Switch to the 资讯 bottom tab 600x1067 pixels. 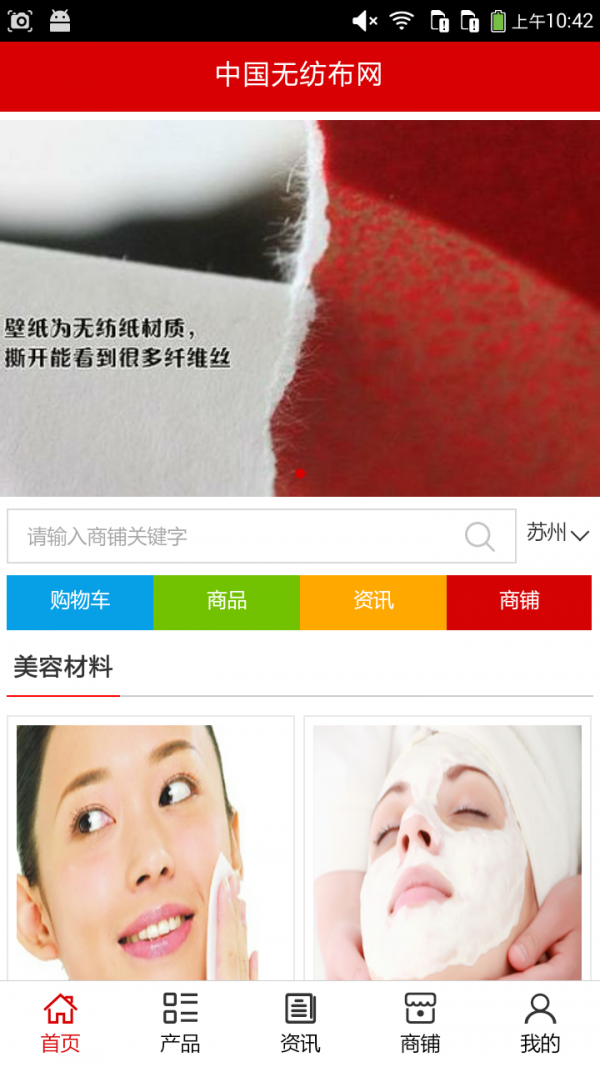point(300,1023)
